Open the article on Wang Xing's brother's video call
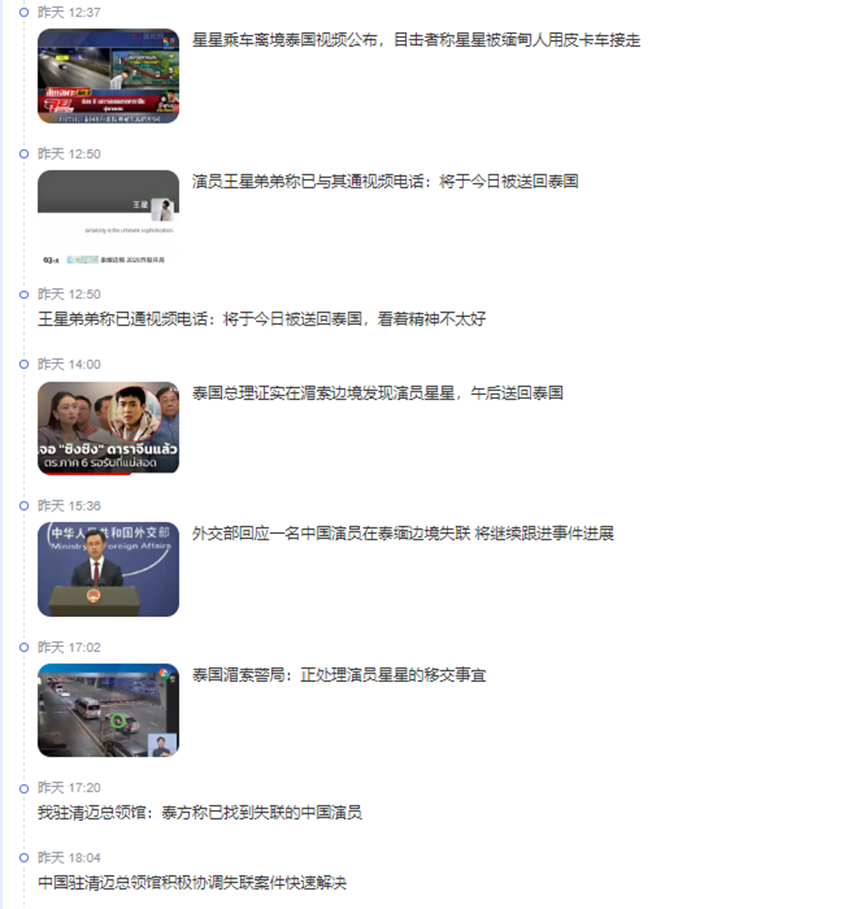Viewport: 865px width, 909px height. (385, 182)
